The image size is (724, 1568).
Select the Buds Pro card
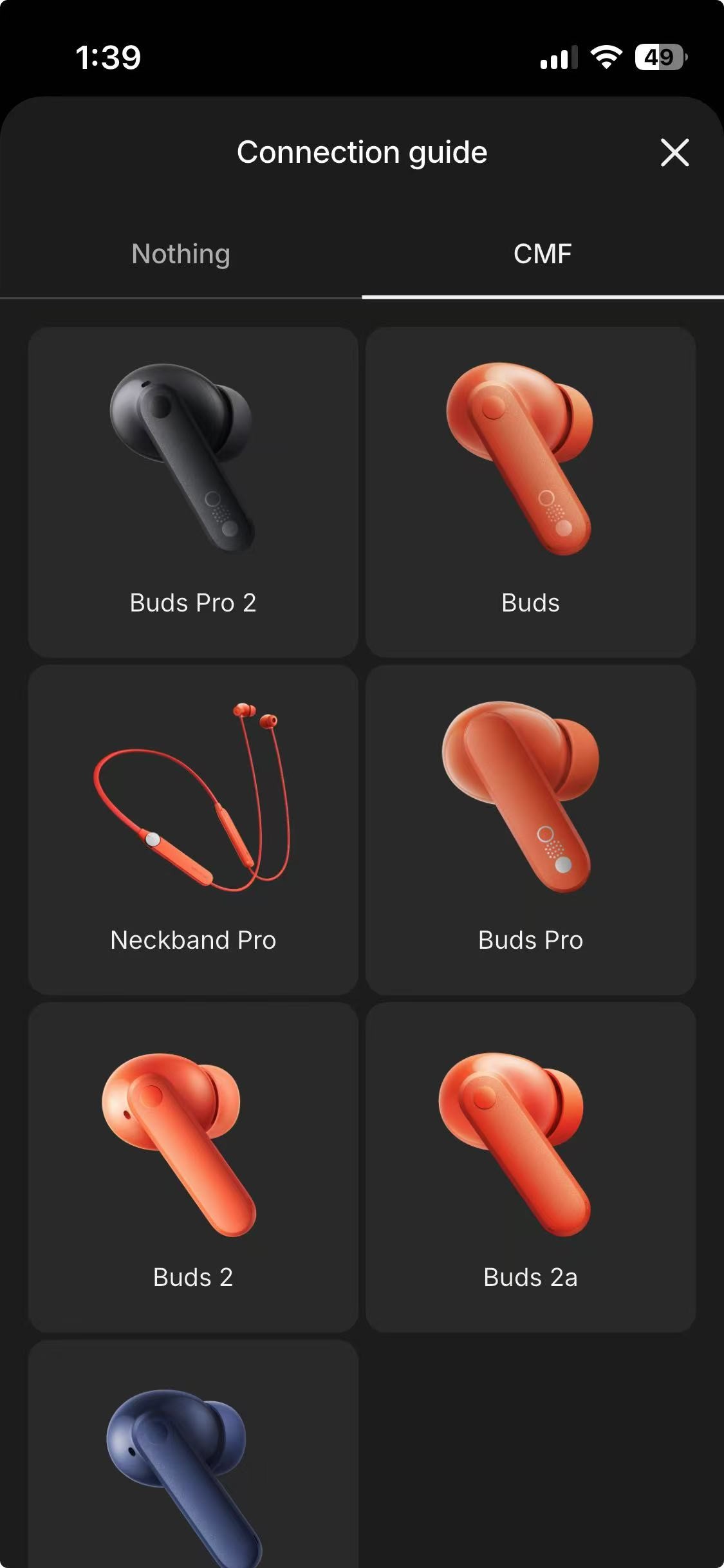click(x=530, y=829)
